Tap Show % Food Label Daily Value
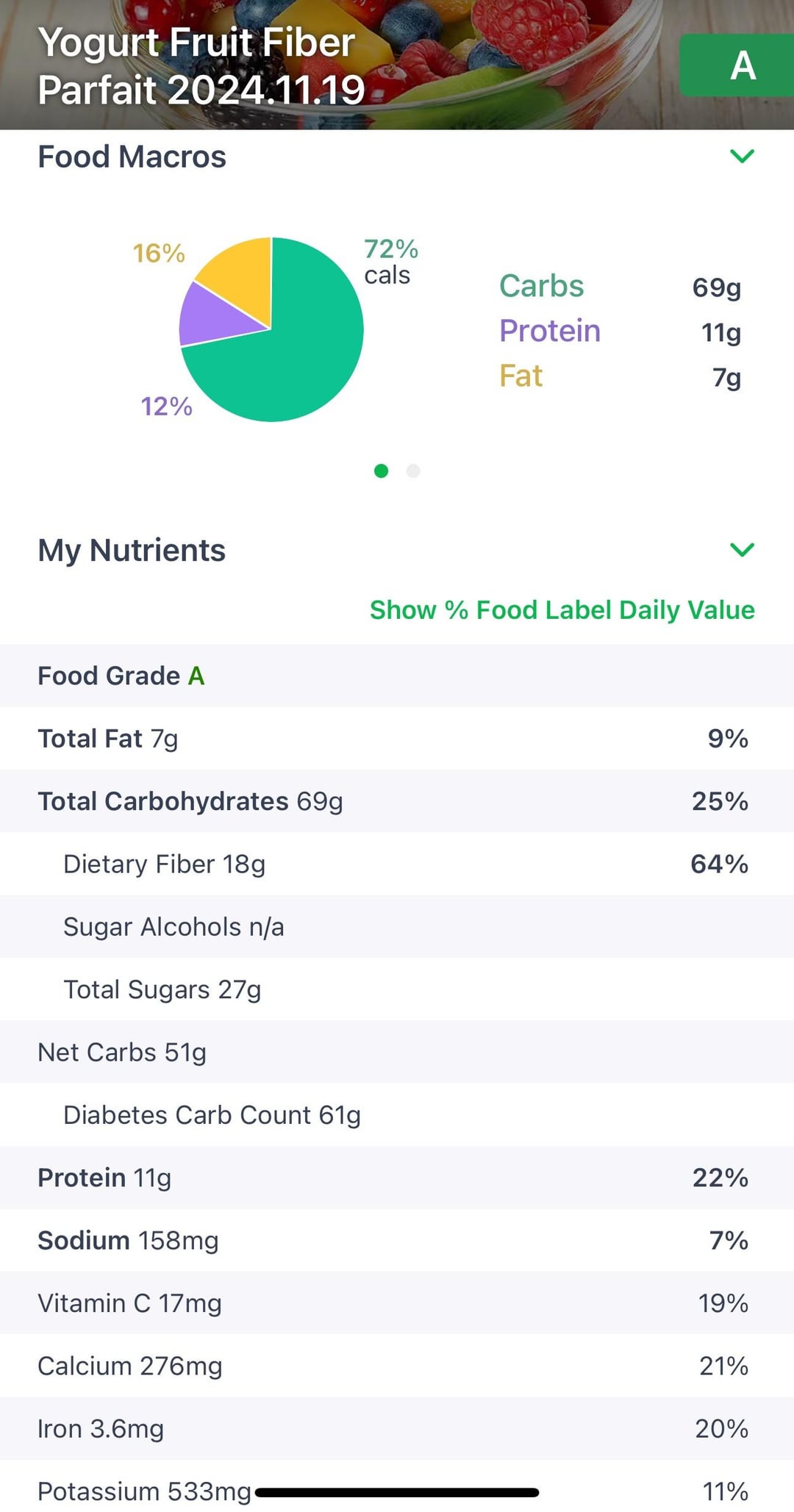 click(x=562, y=610)
